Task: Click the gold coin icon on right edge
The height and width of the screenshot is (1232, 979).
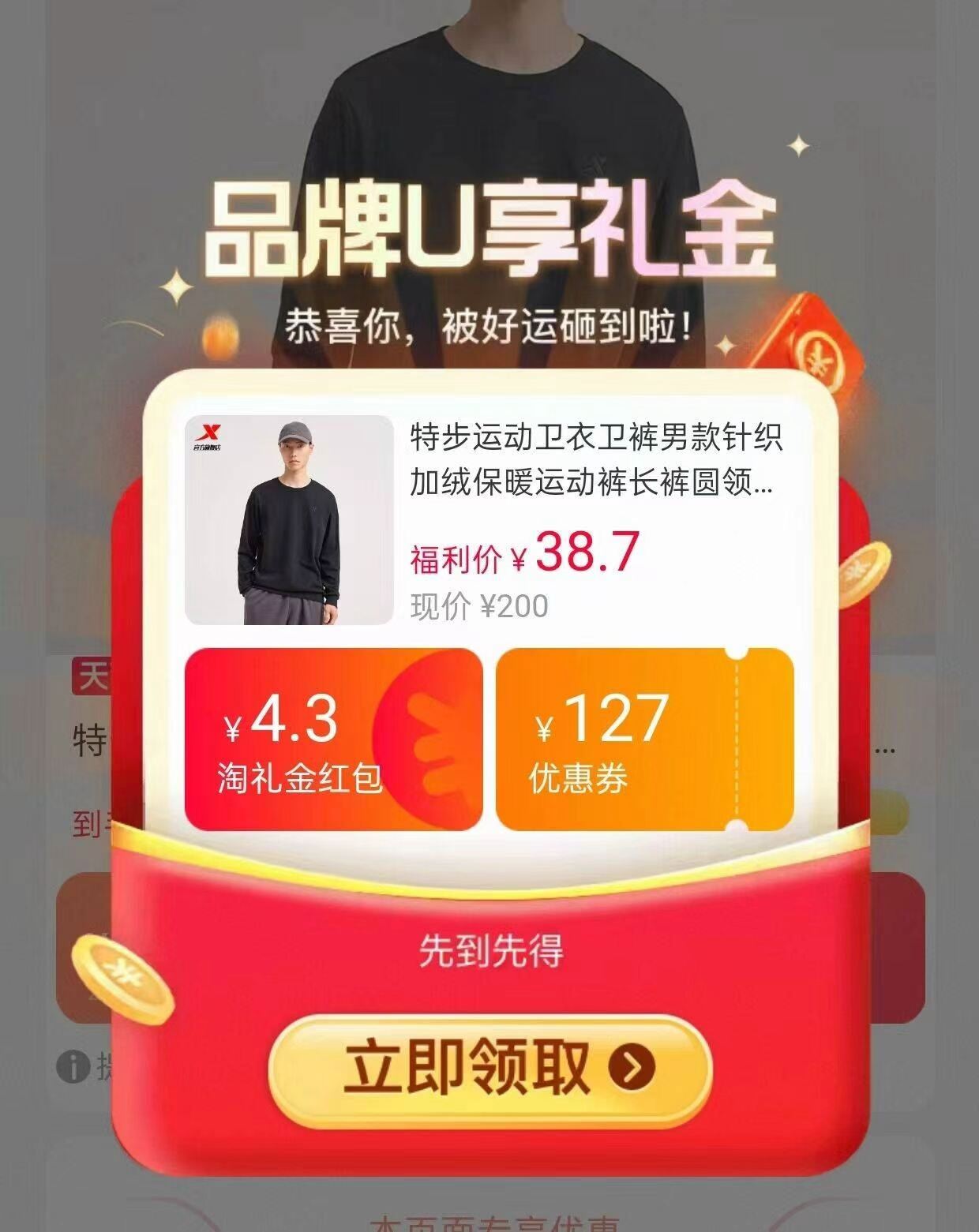Action: click(x=867, y=575)
